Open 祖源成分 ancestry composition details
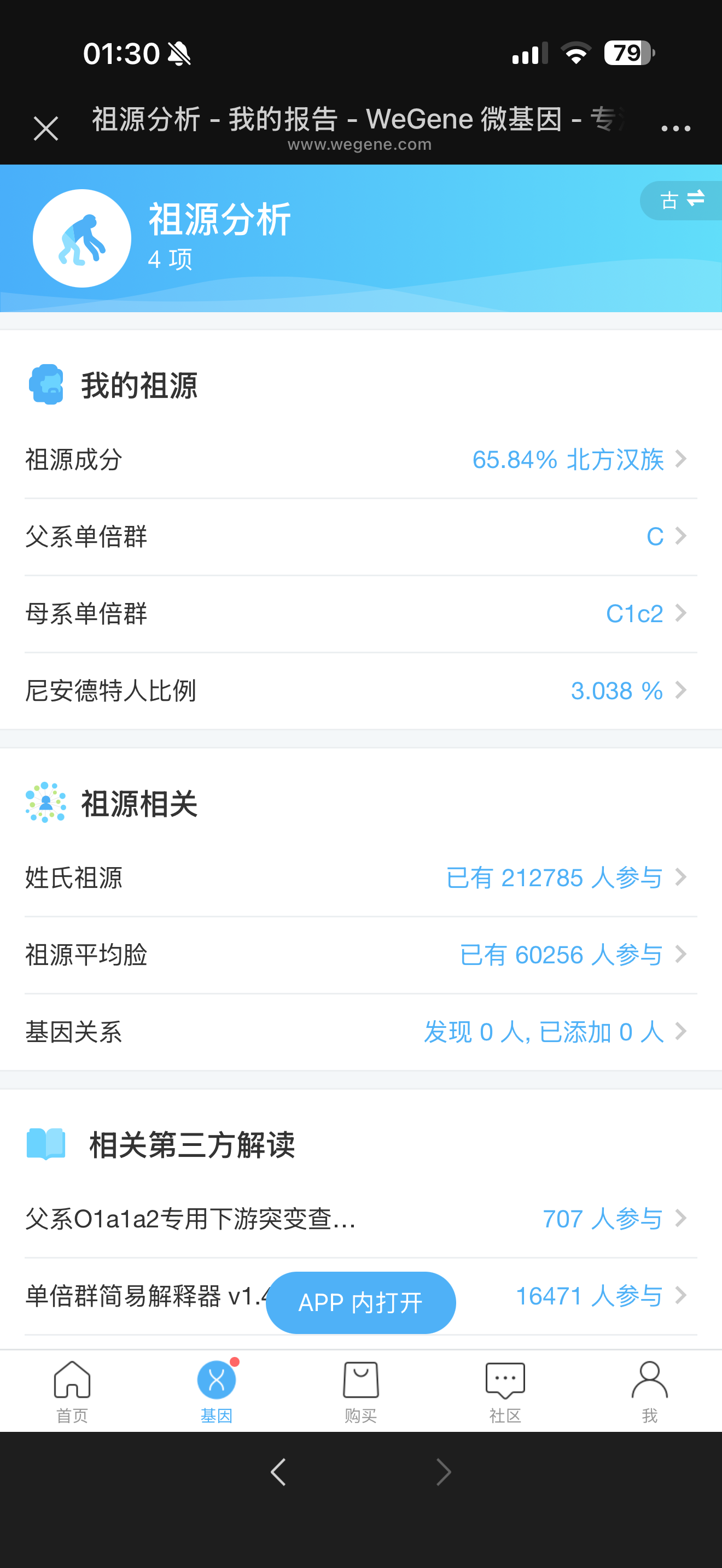The height and width of the screenshot is (1568, 722). tap(360, 460)
